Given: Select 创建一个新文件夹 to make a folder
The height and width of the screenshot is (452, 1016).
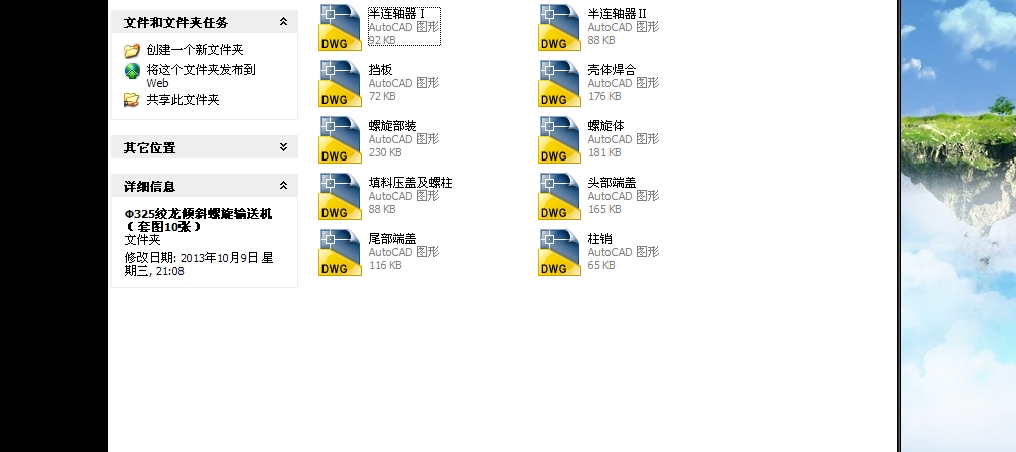Looking at the screenshot, I should 194,50.
